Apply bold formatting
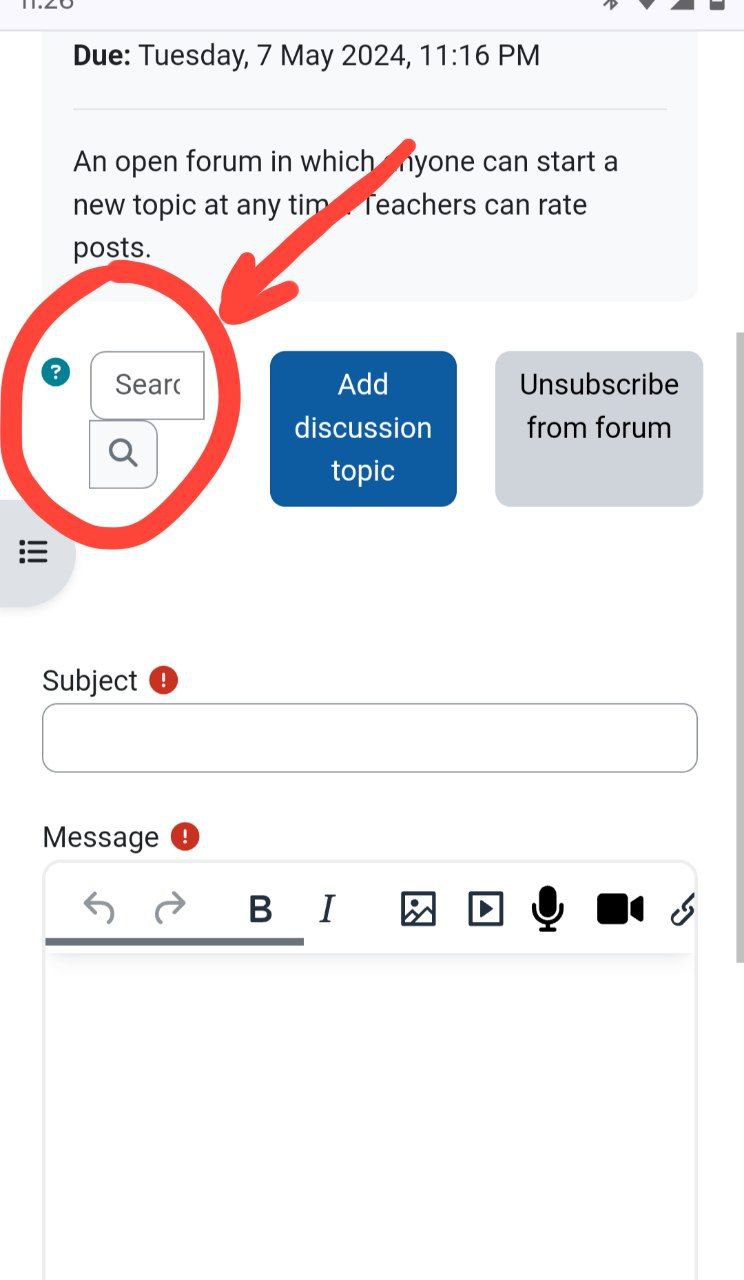Viewport: 744px width, 1280px height. point(260,909)
